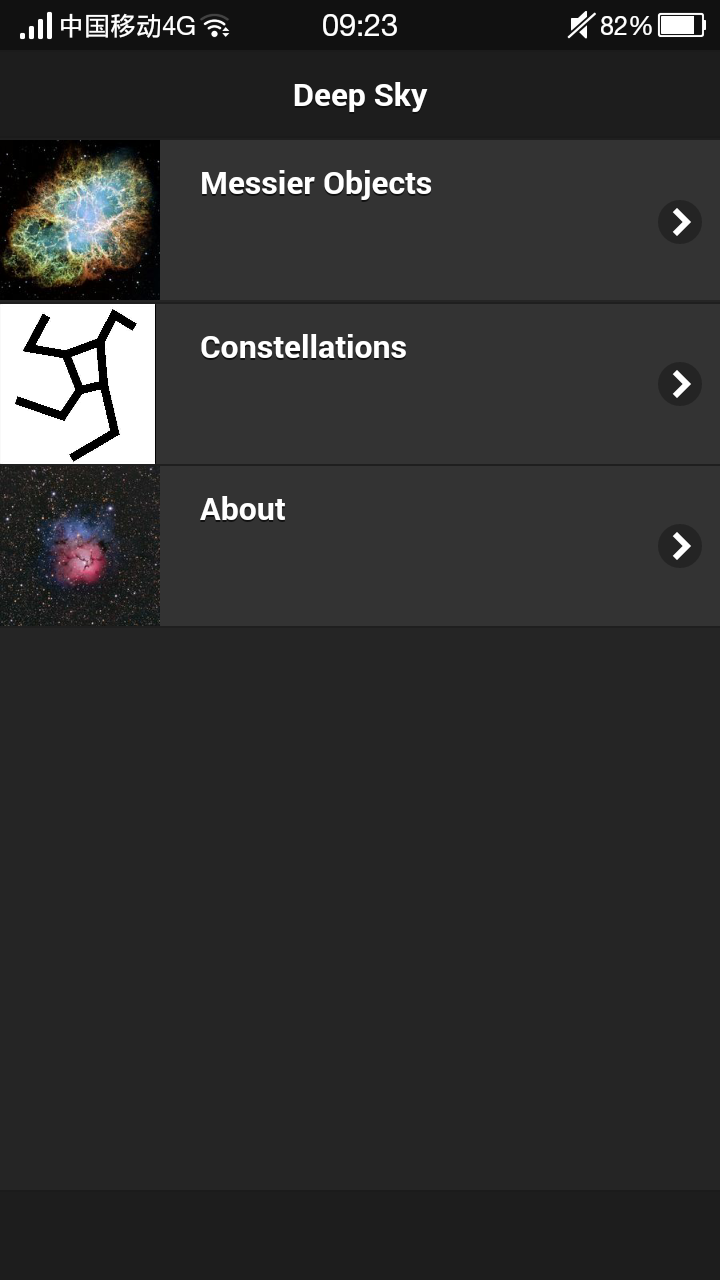Open the Constellations section
The image size is (720, 1280).
(x=360, y=383)
